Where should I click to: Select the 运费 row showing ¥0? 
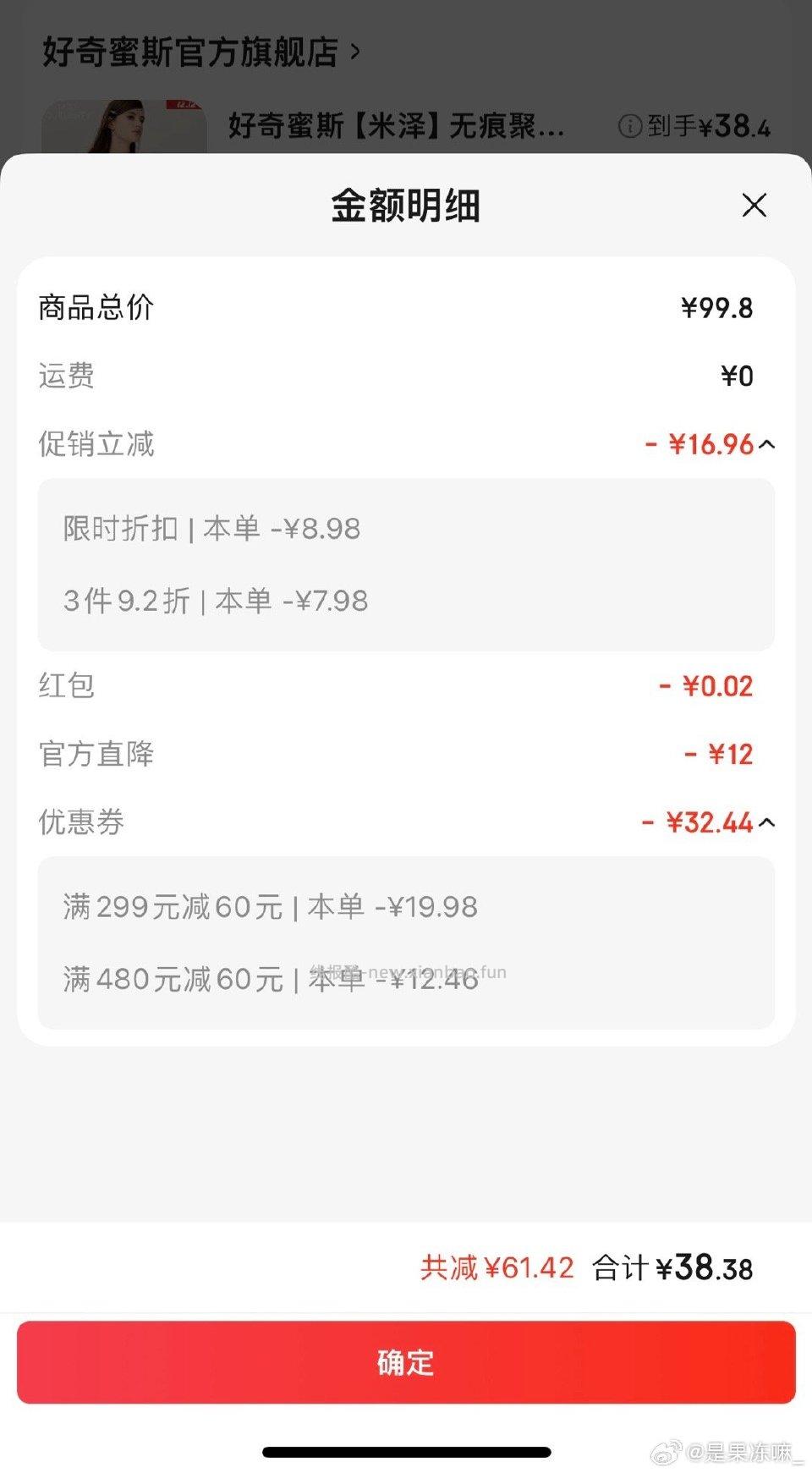[x=406, y=376]
